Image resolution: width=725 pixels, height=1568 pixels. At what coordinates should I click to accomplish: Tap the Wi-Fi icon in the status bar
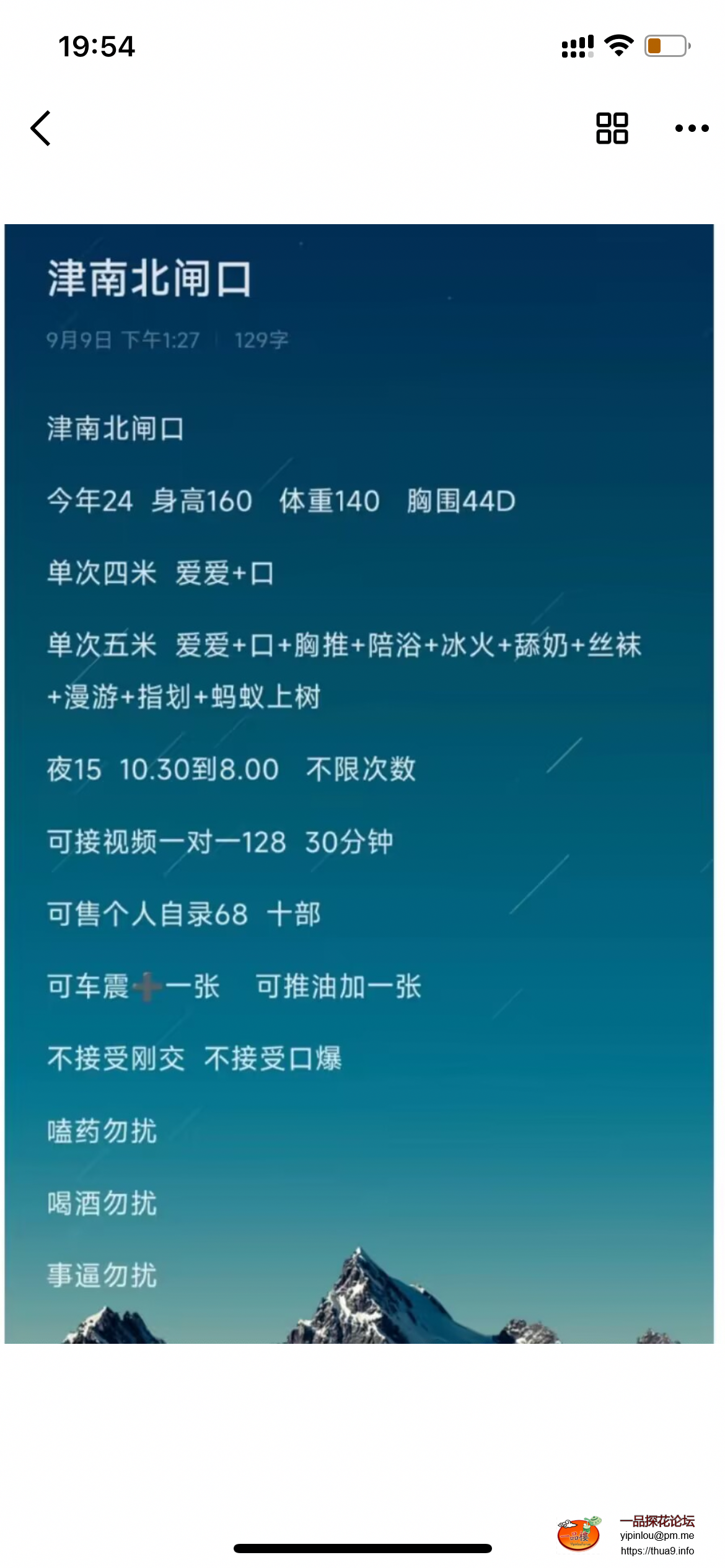point(618,44)
